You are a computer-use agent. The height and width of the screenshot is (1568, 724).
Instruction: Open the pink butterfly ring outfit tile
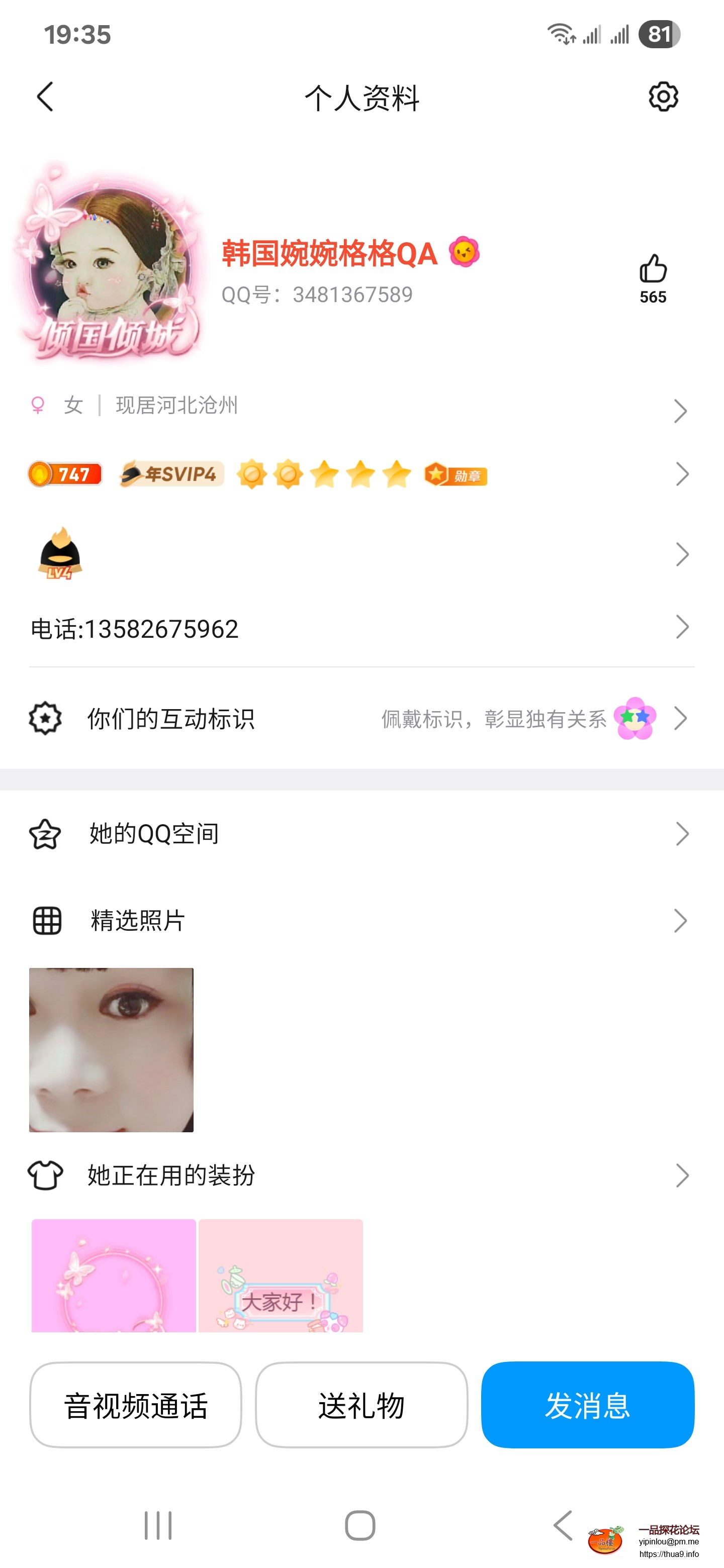tap(114, 1275)
